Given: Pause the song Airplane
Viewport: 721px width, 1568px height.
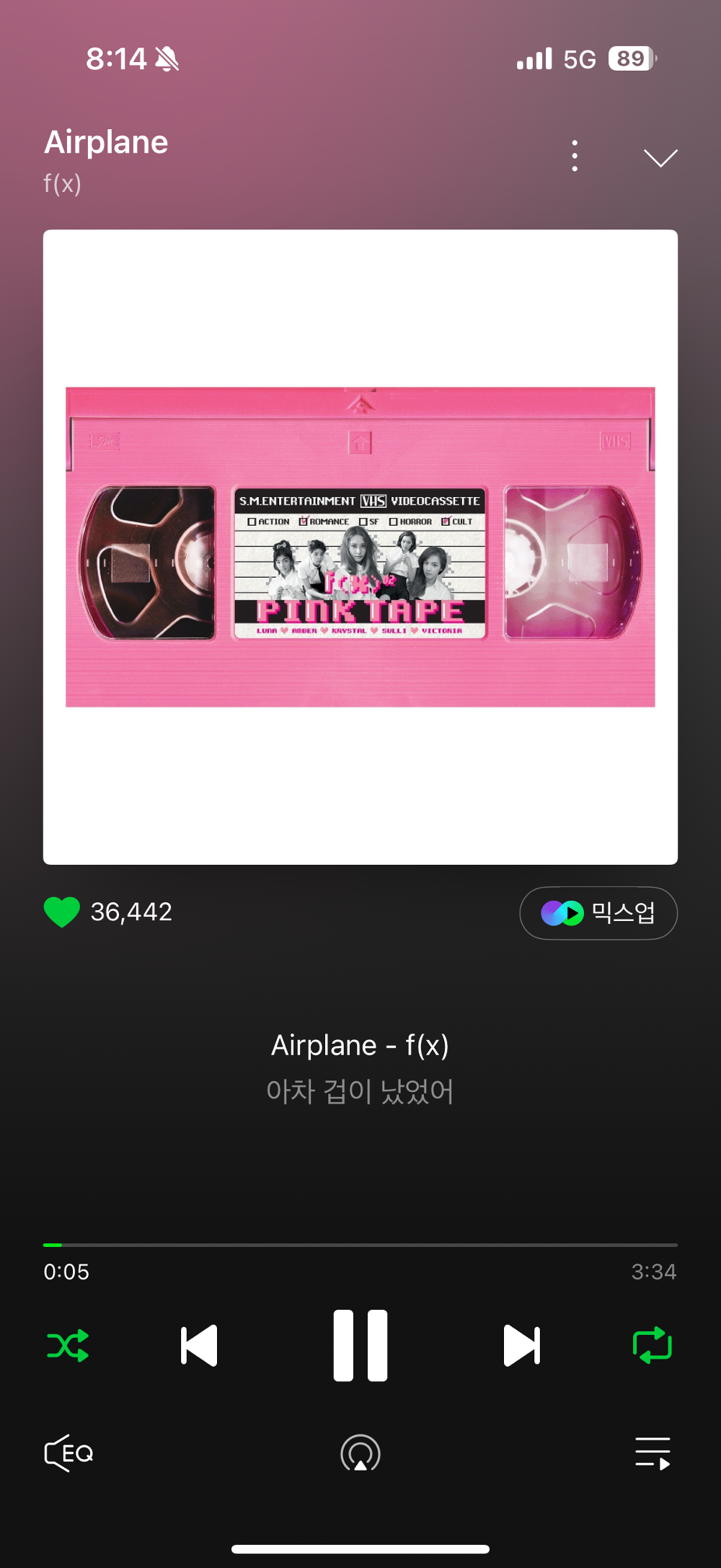Looking at the screenshot, I should click(360, 1346).
